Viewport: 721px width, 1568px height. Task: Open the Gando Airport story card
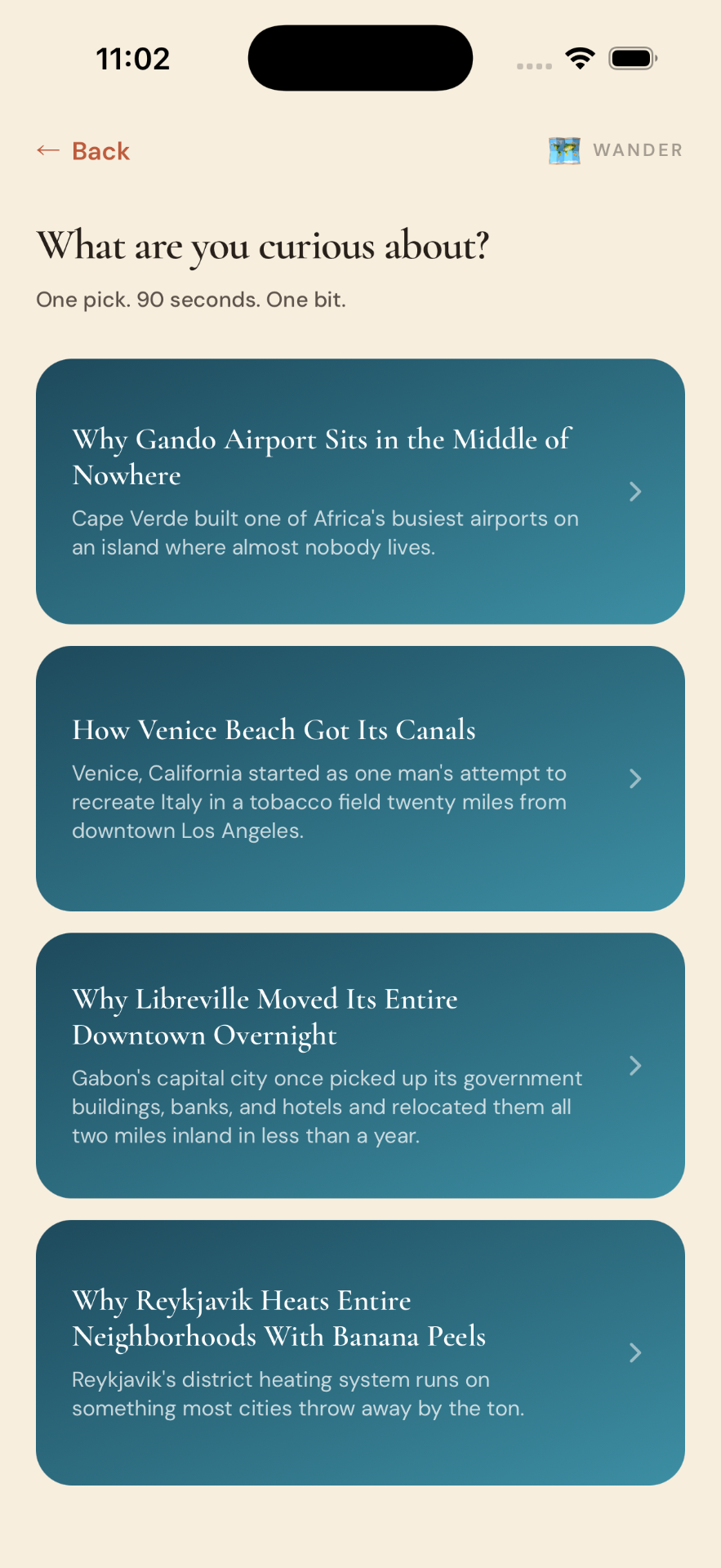click(x=360, y=492)
